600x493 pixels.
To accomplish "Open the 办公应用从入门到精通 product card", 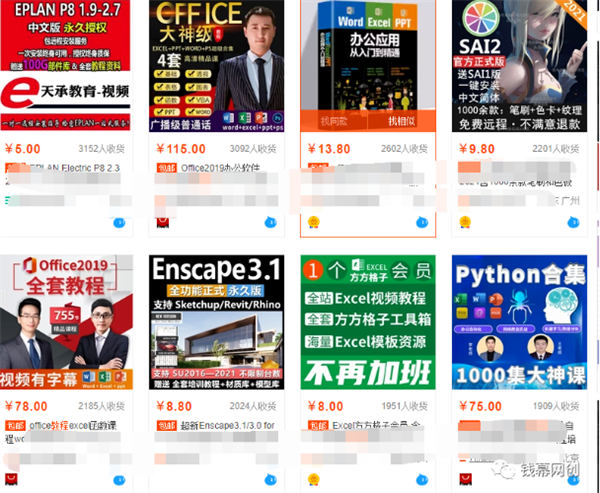I will 368,55.
